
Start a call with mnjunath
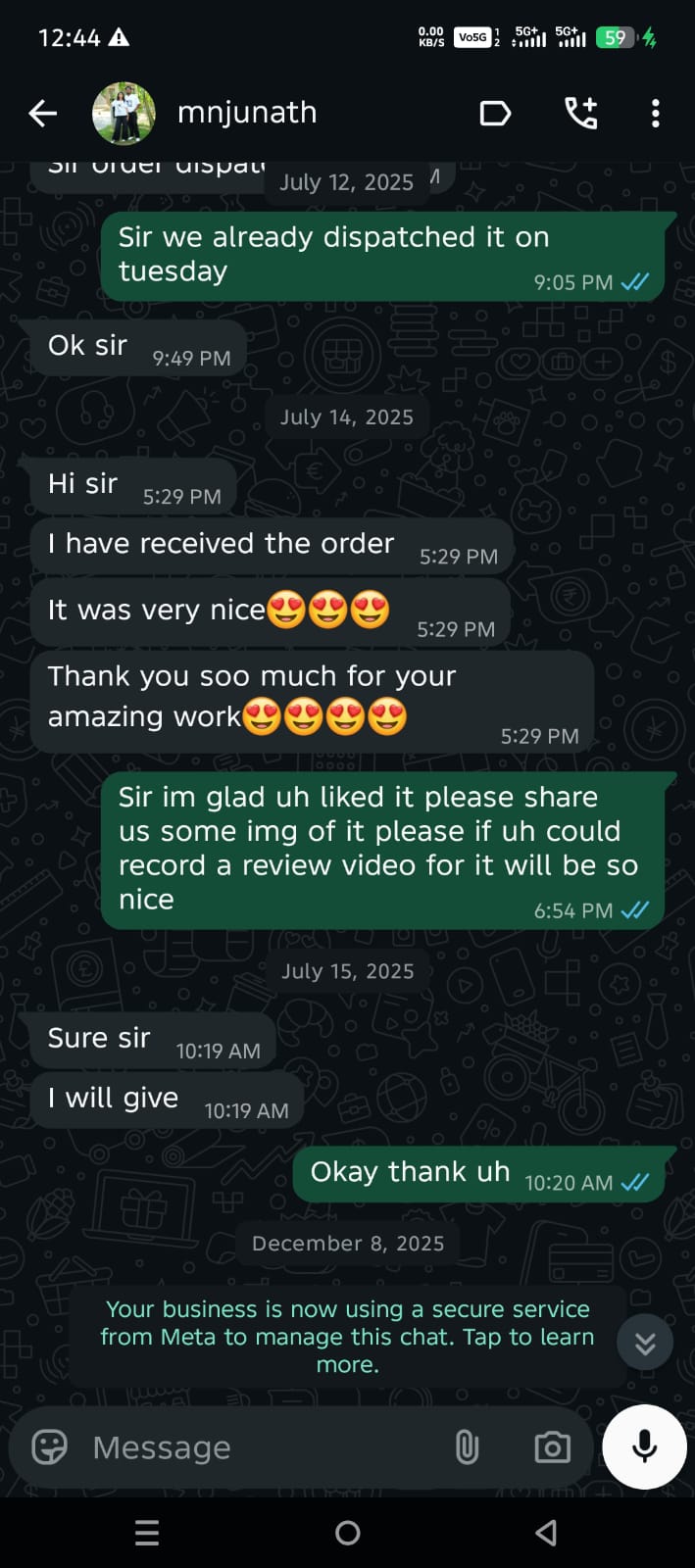point(580,114)
